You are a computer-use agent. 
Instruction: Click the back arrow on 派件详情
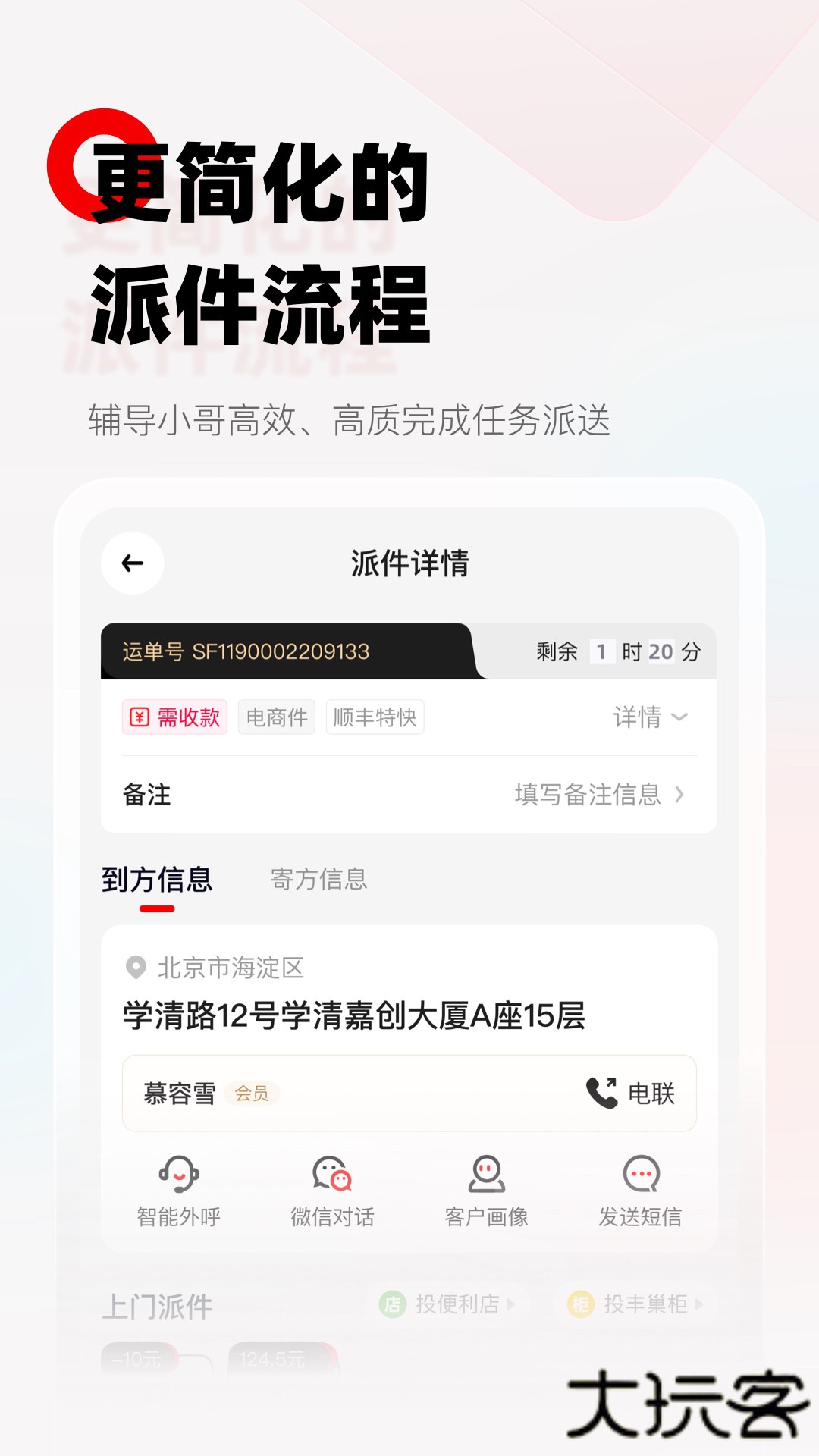pos(131,561)
